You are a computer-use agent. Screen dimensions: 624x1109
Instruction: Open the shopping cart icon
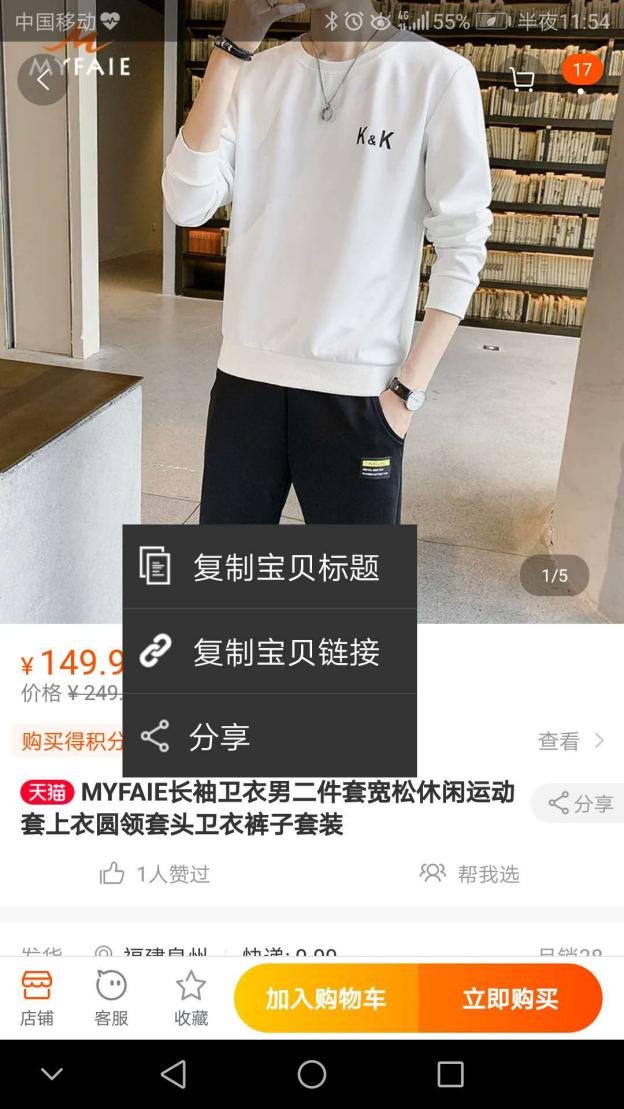tap(521, 80)
